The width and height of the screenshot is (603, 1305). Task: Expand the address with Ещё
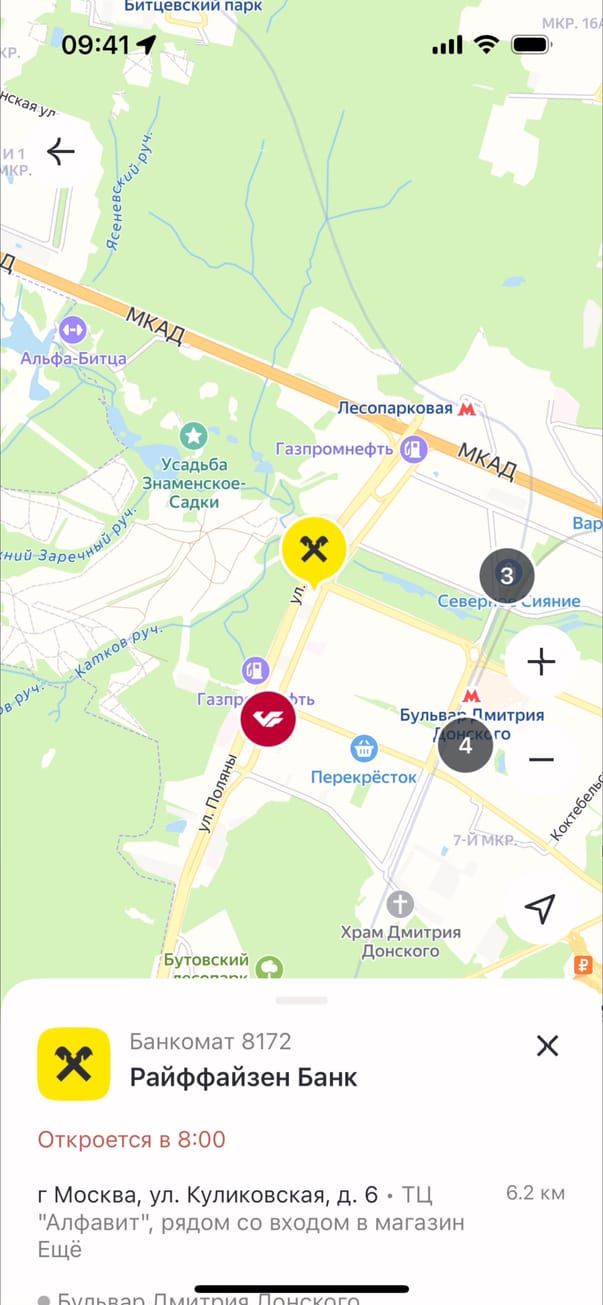[60, 1250]
